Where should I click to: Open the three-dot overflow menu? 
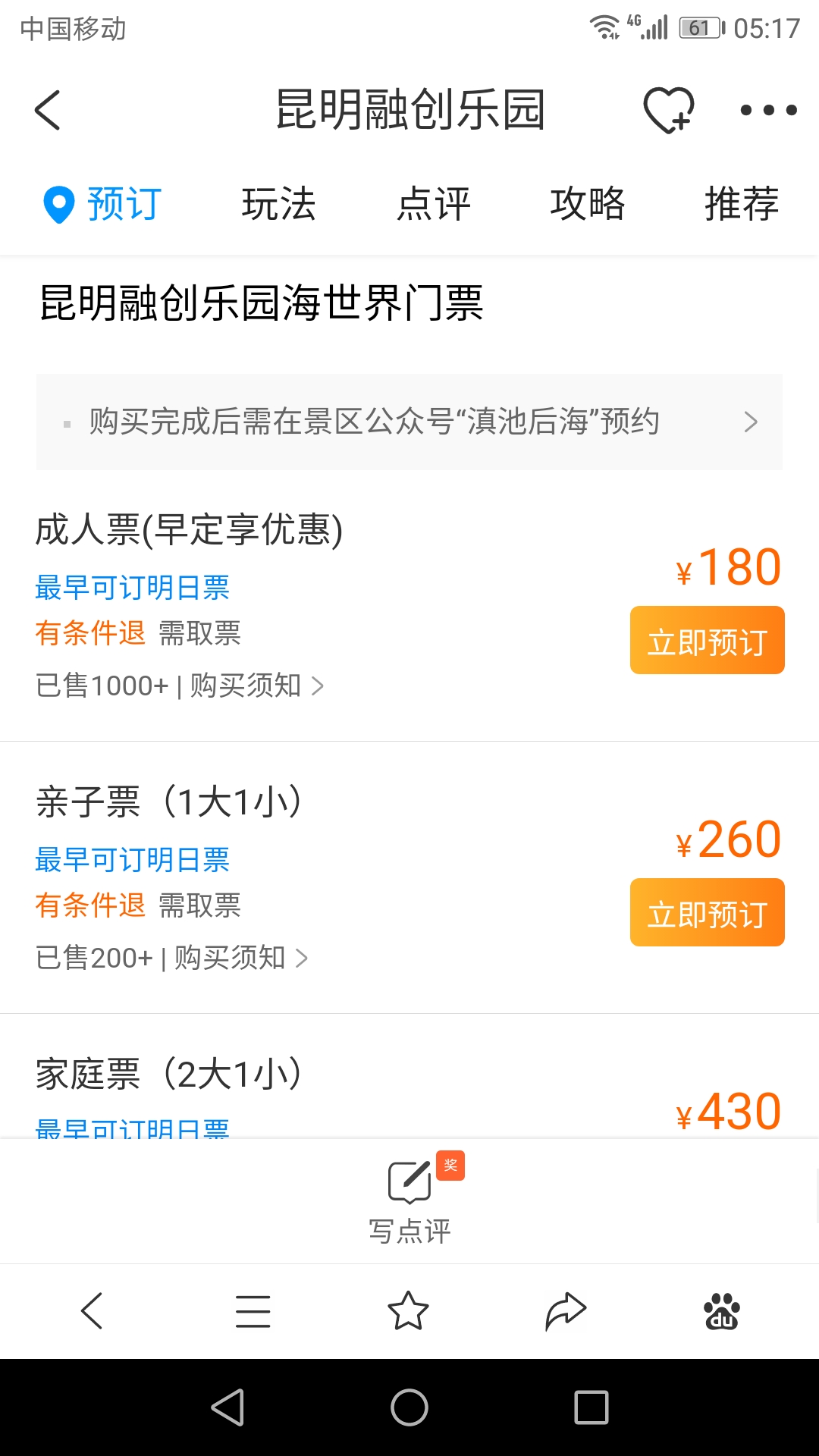pos(768,110)
